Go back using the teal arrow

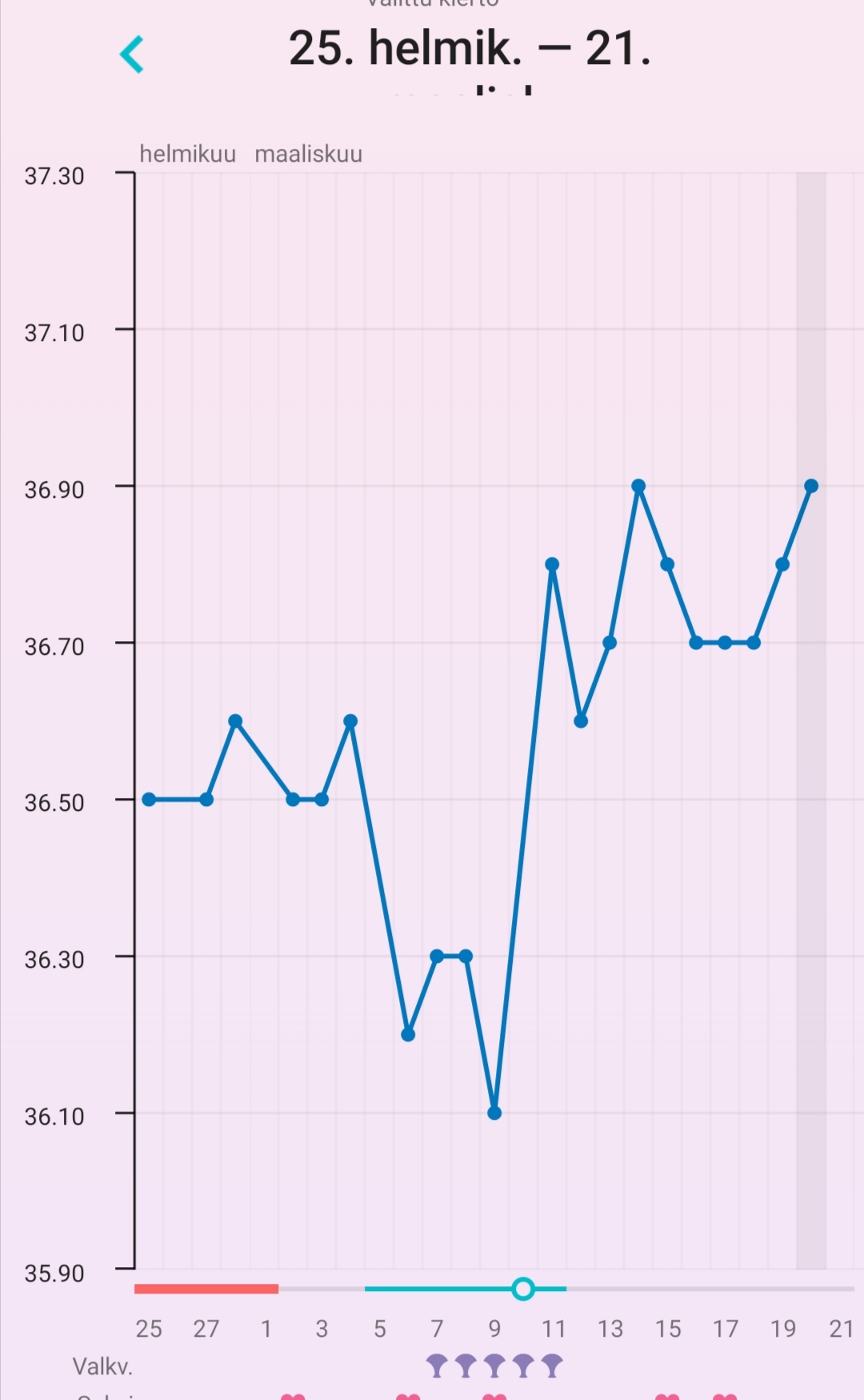point(132,54)
